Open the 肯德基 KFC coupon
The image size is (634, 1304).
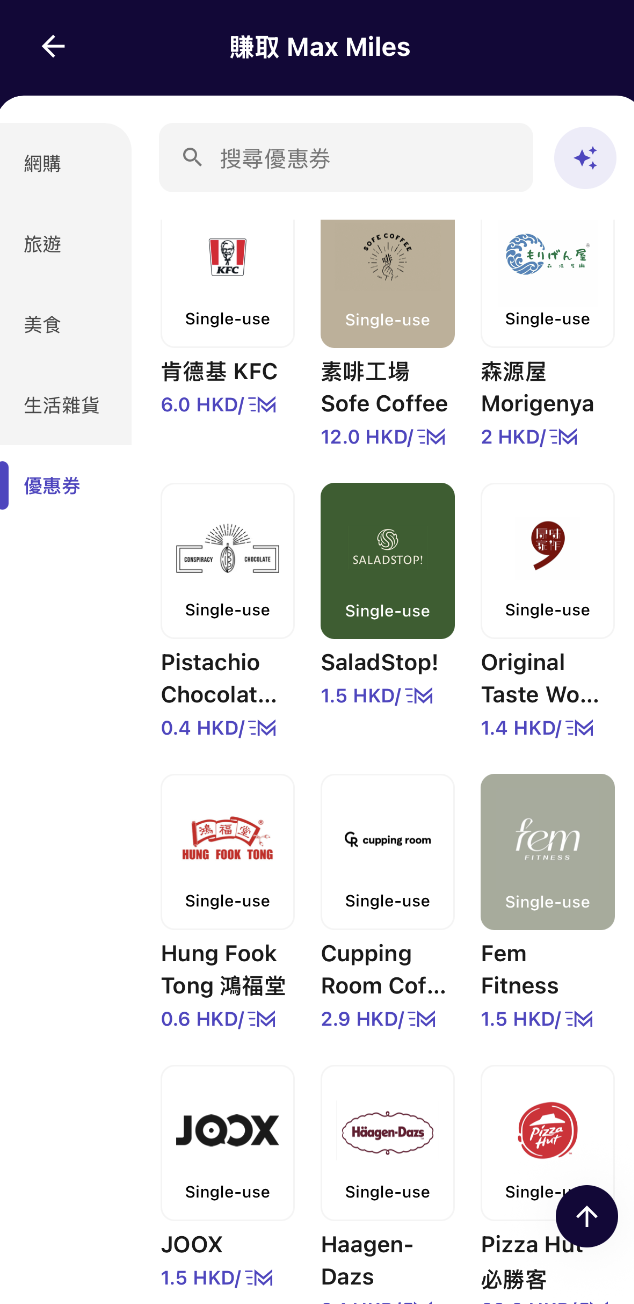coord(228,282)
